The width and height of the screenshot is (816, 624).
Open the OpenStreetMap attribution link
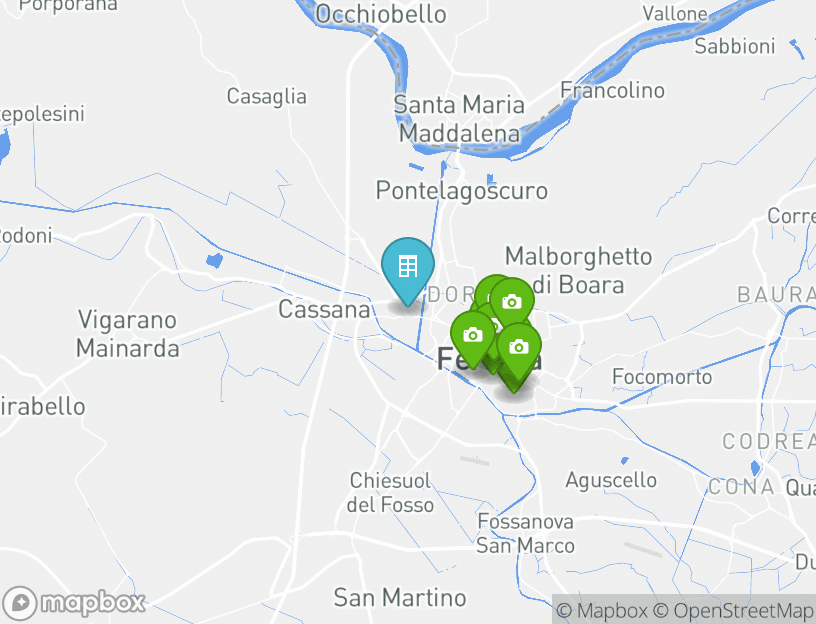(x=733, y=610)
